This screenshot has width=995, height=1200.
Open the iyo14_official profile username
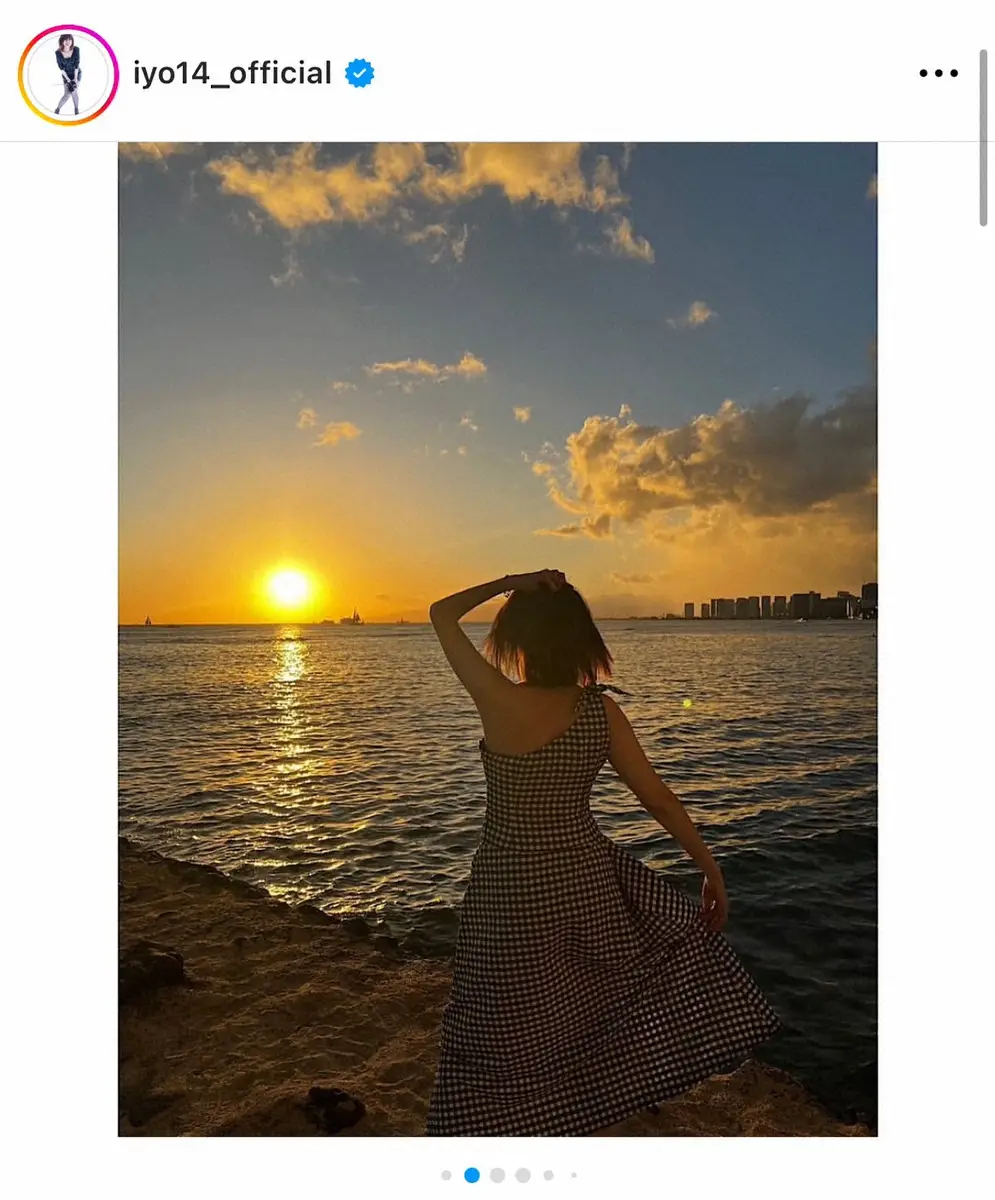point(232,73)
